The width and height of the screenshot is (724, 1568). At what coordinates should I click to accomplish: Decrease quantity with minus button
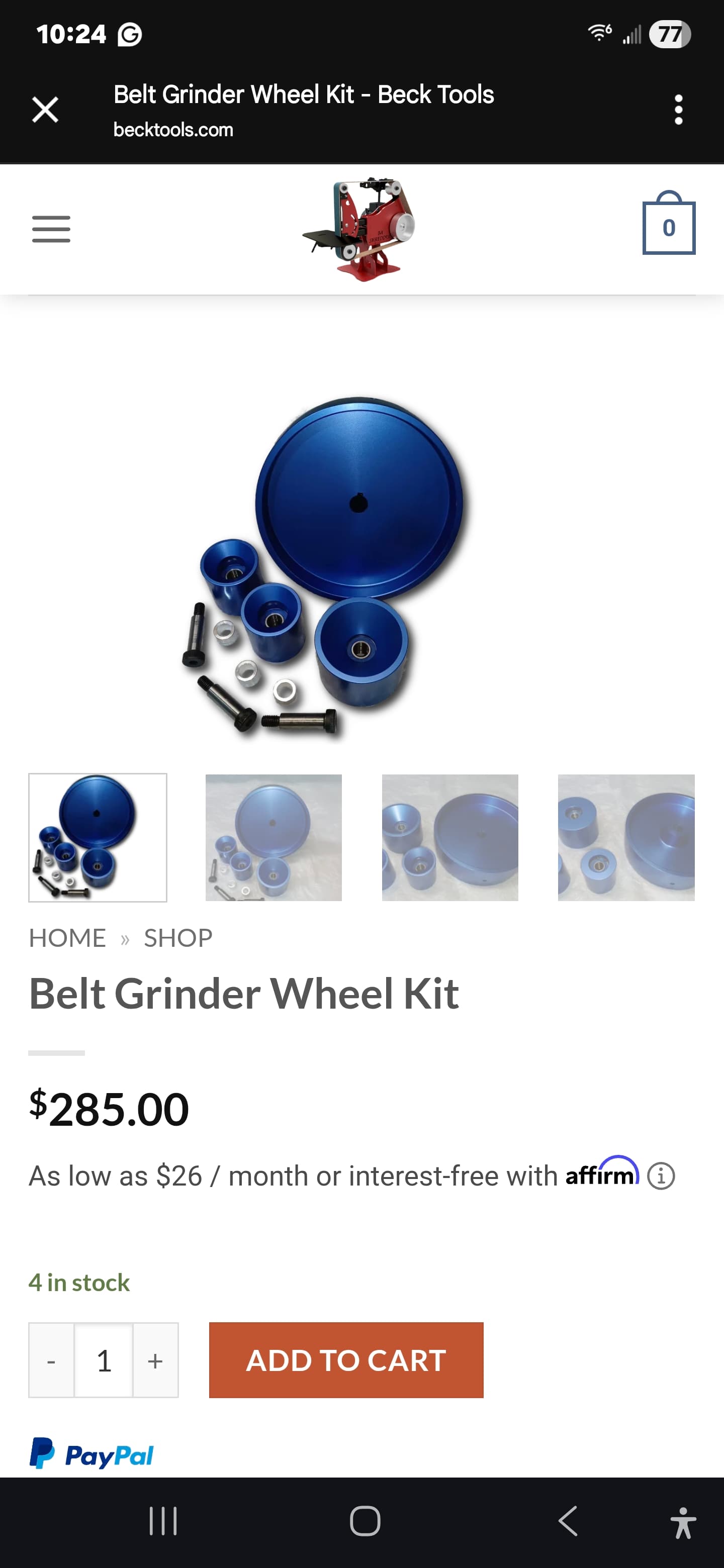coord(51,1360)
